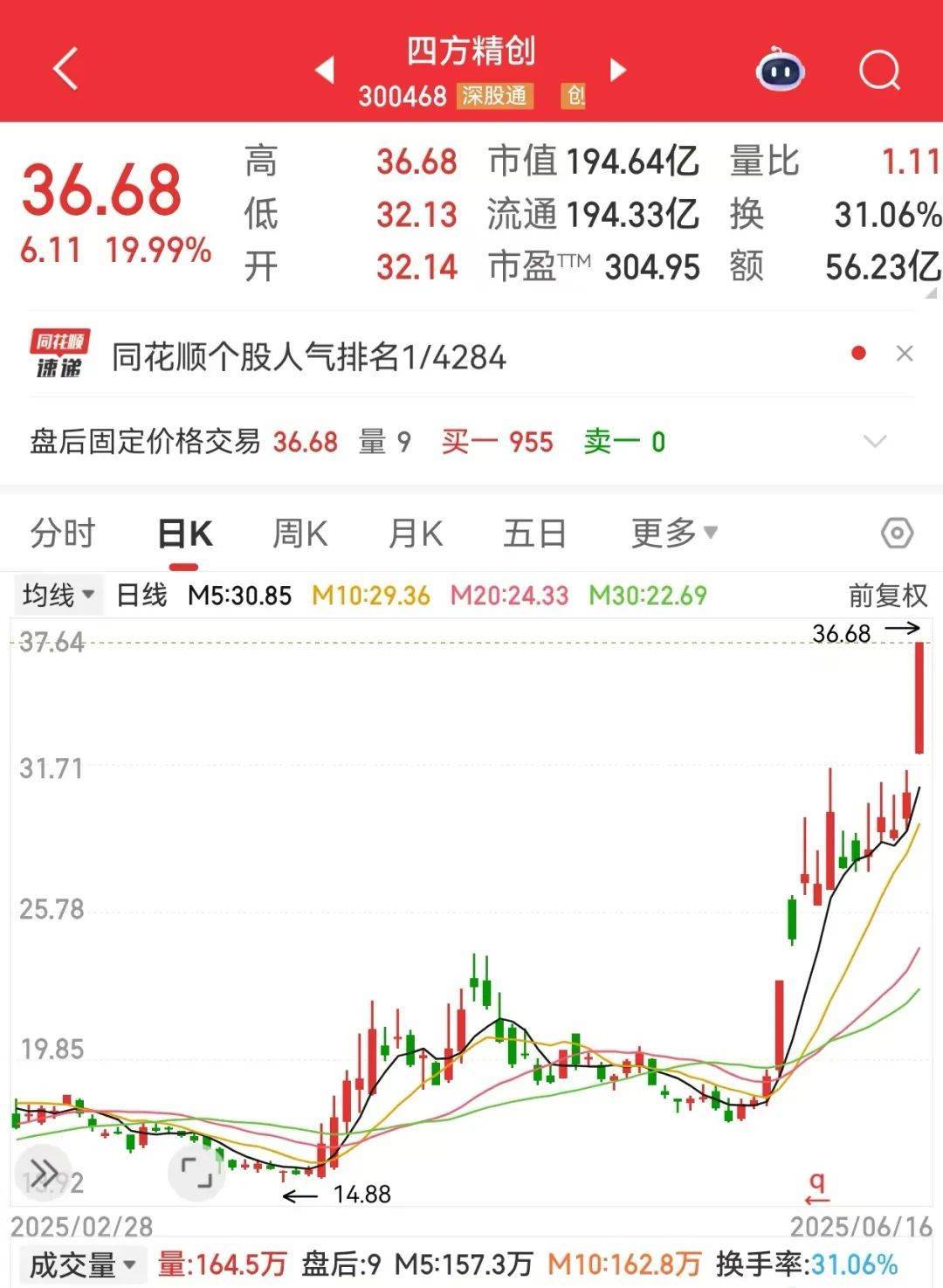The image size is (943, 1288).
Task: Tap the red dot indicator on the banner
Action: coord(859,355)
